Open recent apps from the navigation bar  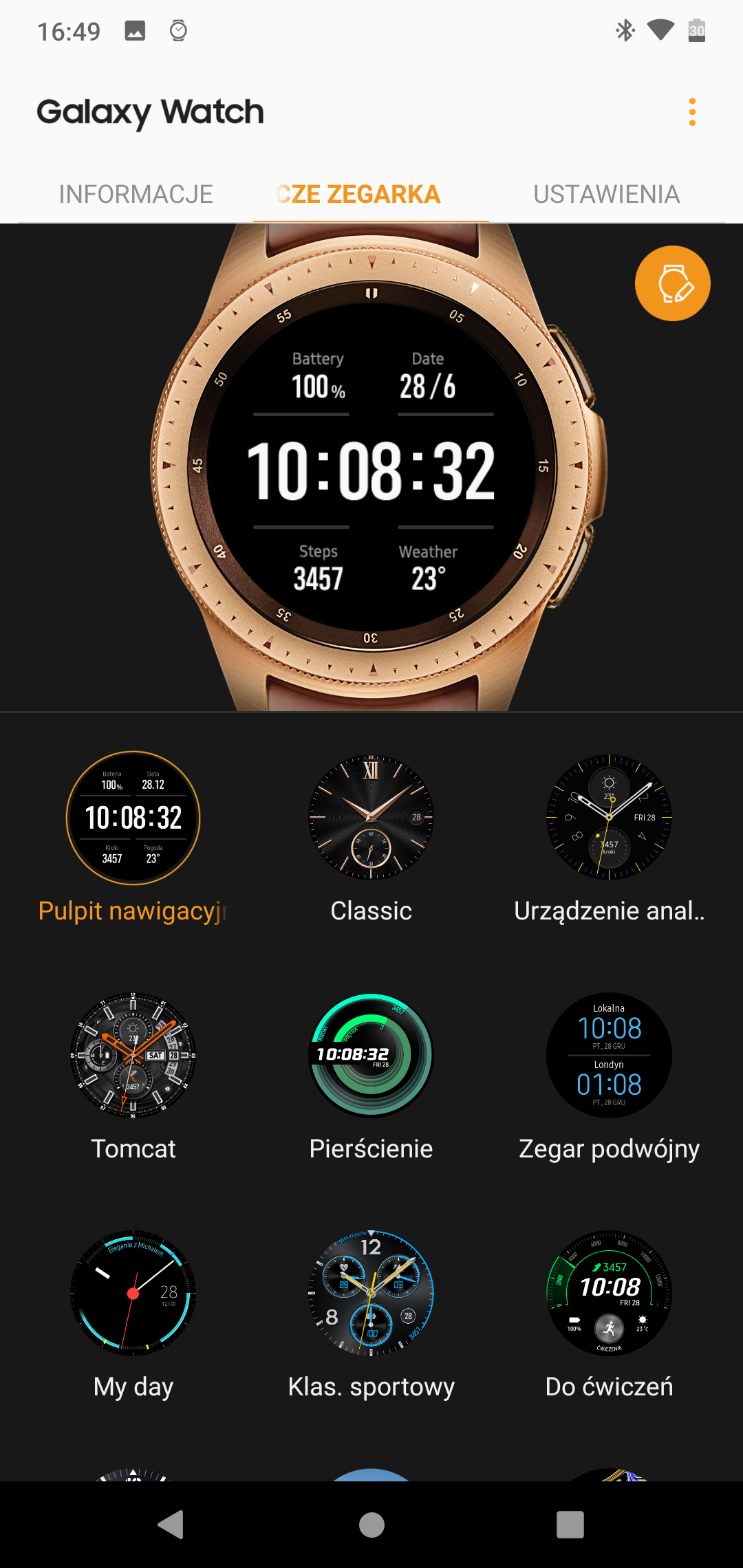[x=570, y=1525]
